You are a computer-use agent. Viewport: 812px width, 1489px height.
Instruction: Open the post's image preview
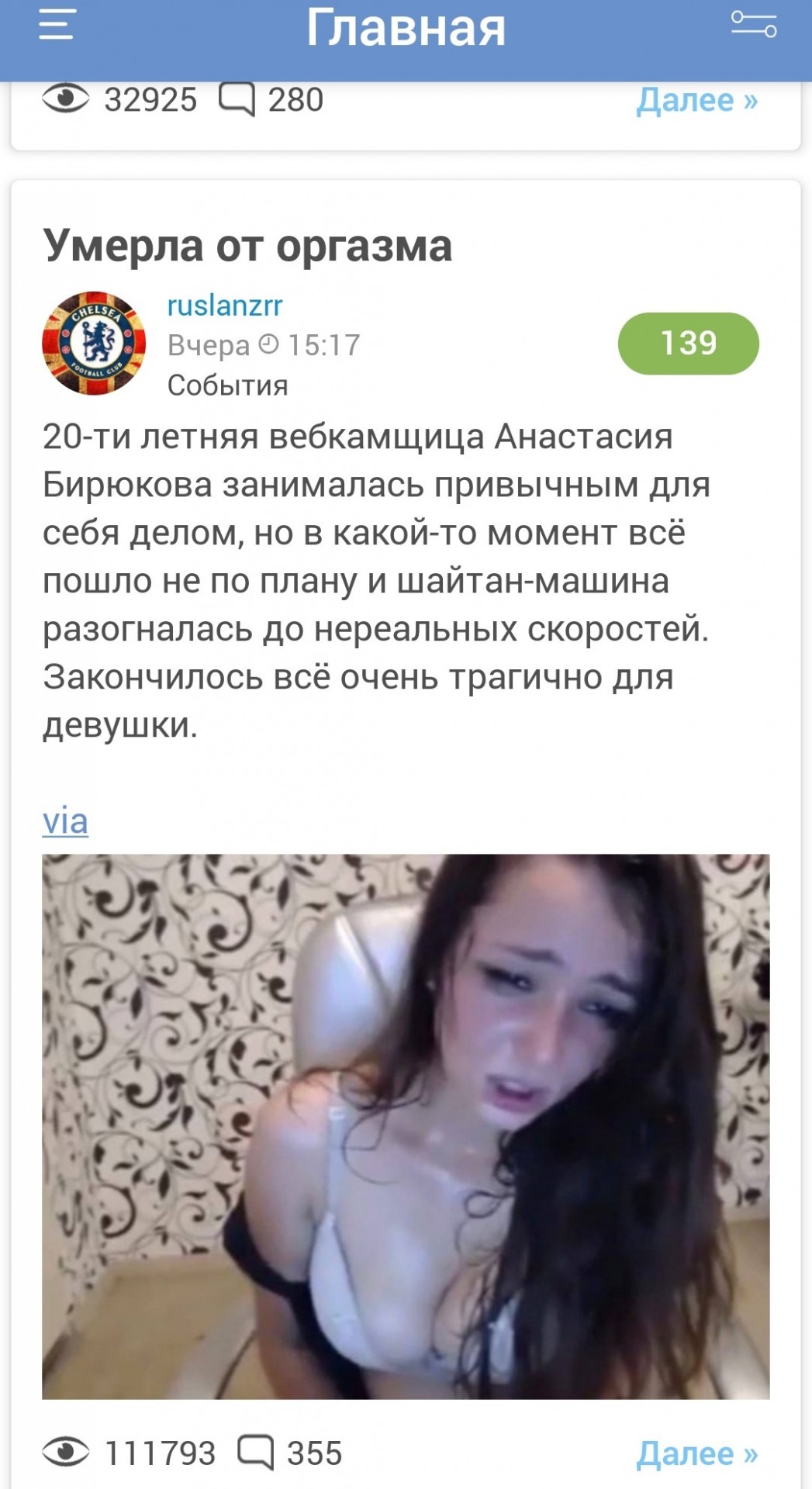(x=406, y=1126)
